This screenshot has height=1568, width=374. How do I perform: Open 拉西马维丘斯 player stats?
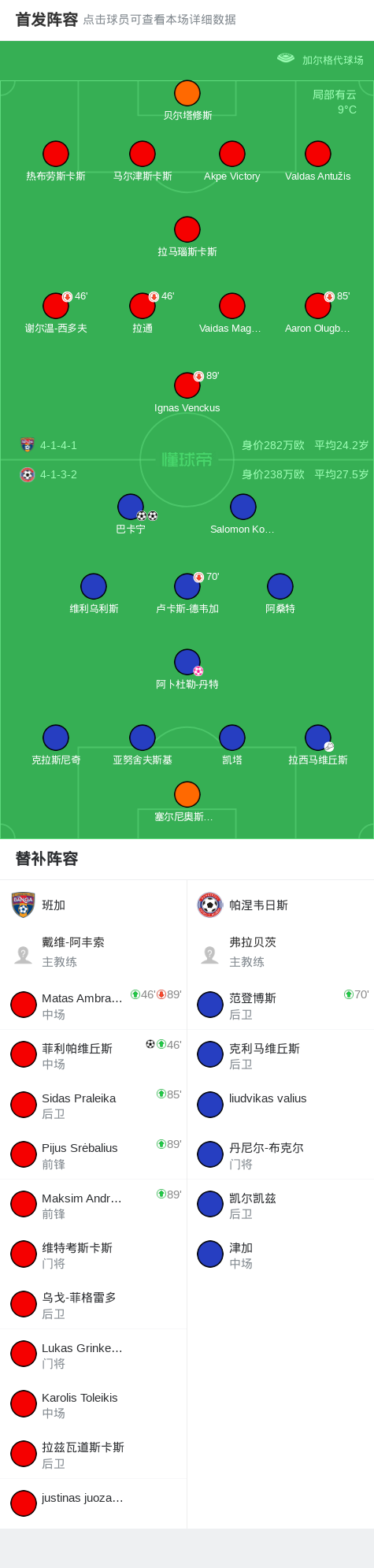click(x=317, y=745)
